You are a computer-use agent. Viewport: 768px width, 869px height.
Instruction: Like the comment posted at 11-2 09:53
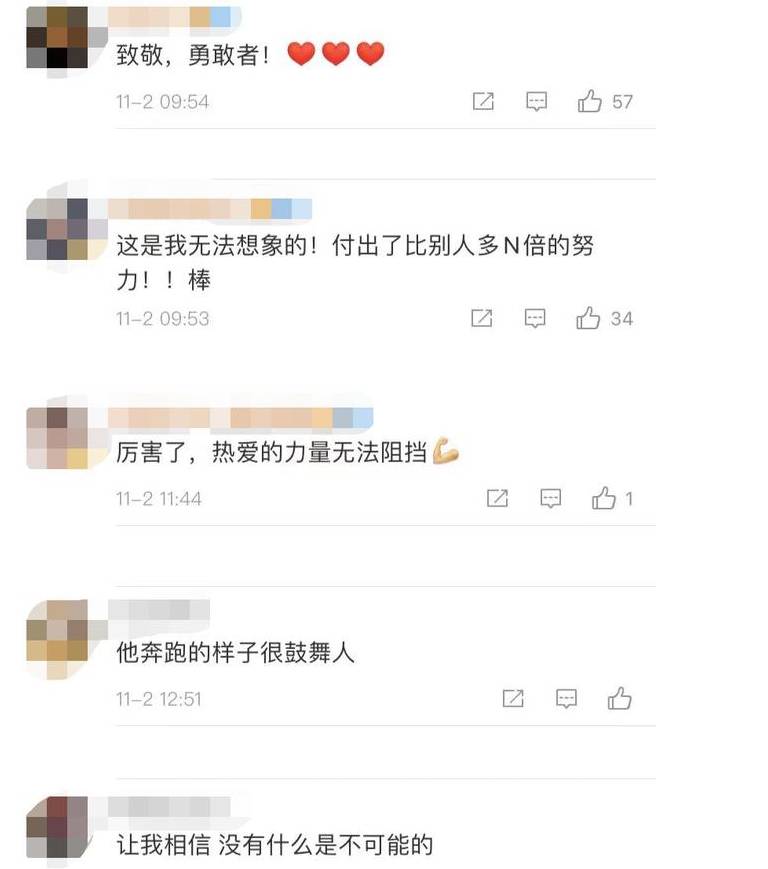click(x=589, y=318)
